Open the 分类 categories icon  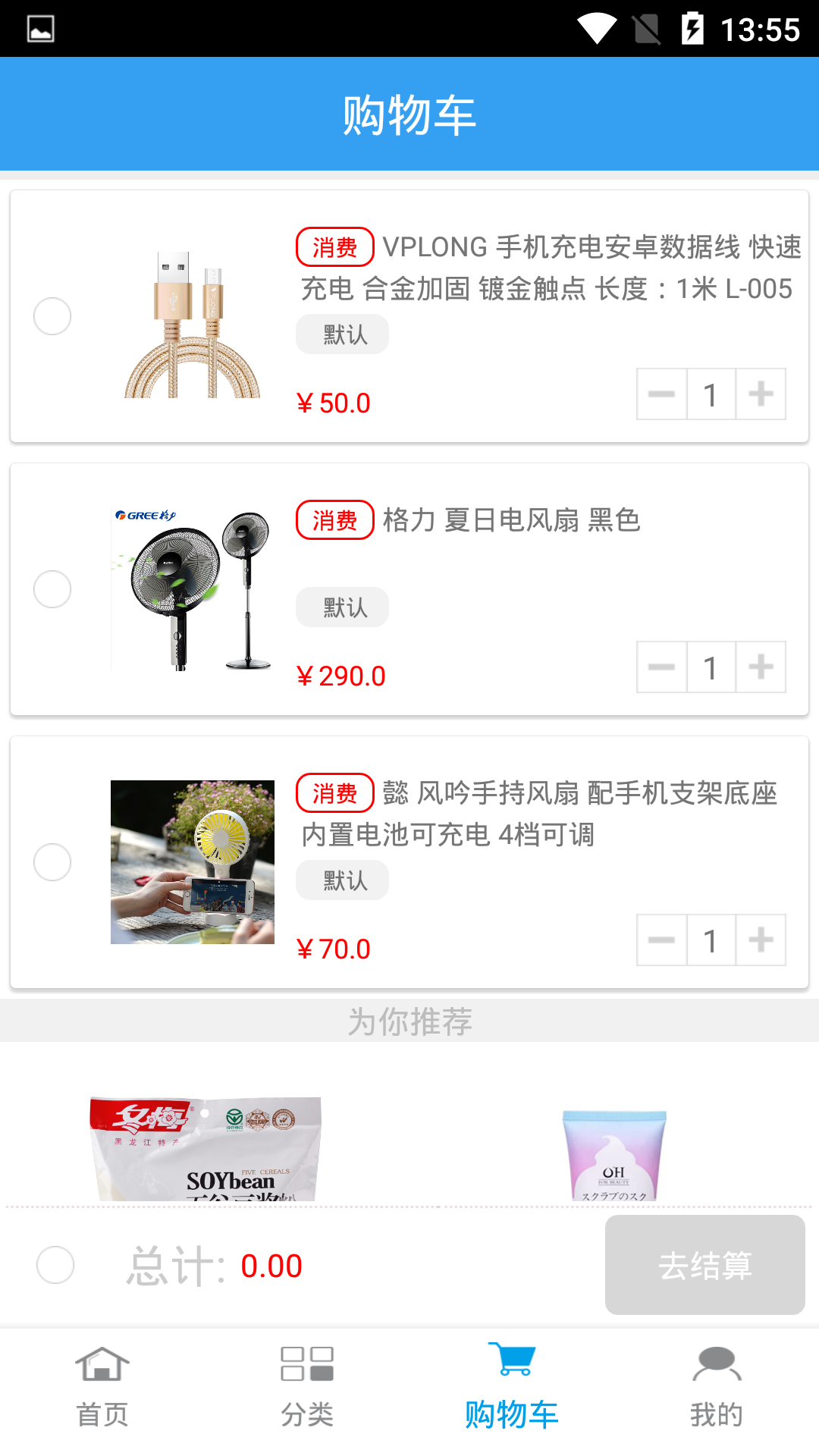(307, 1365)
